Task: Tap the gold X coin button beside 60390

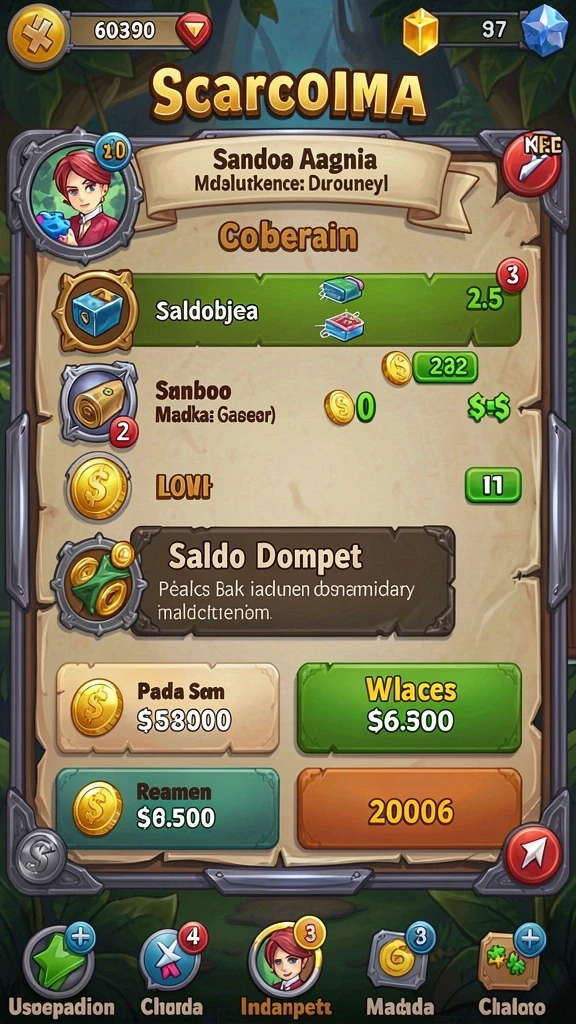Action: tap(38, 32)
